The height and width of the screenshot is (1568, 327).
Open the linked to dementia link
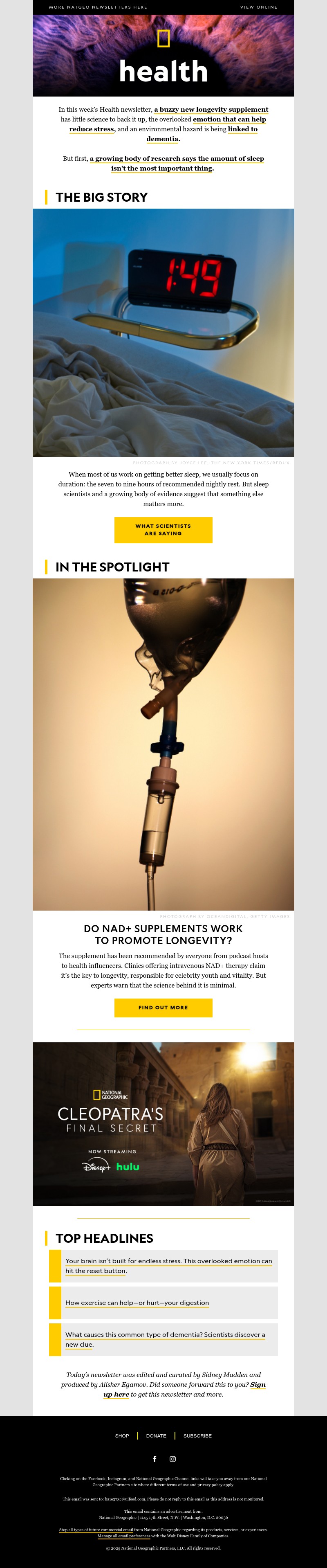click(x=242, y=129)
